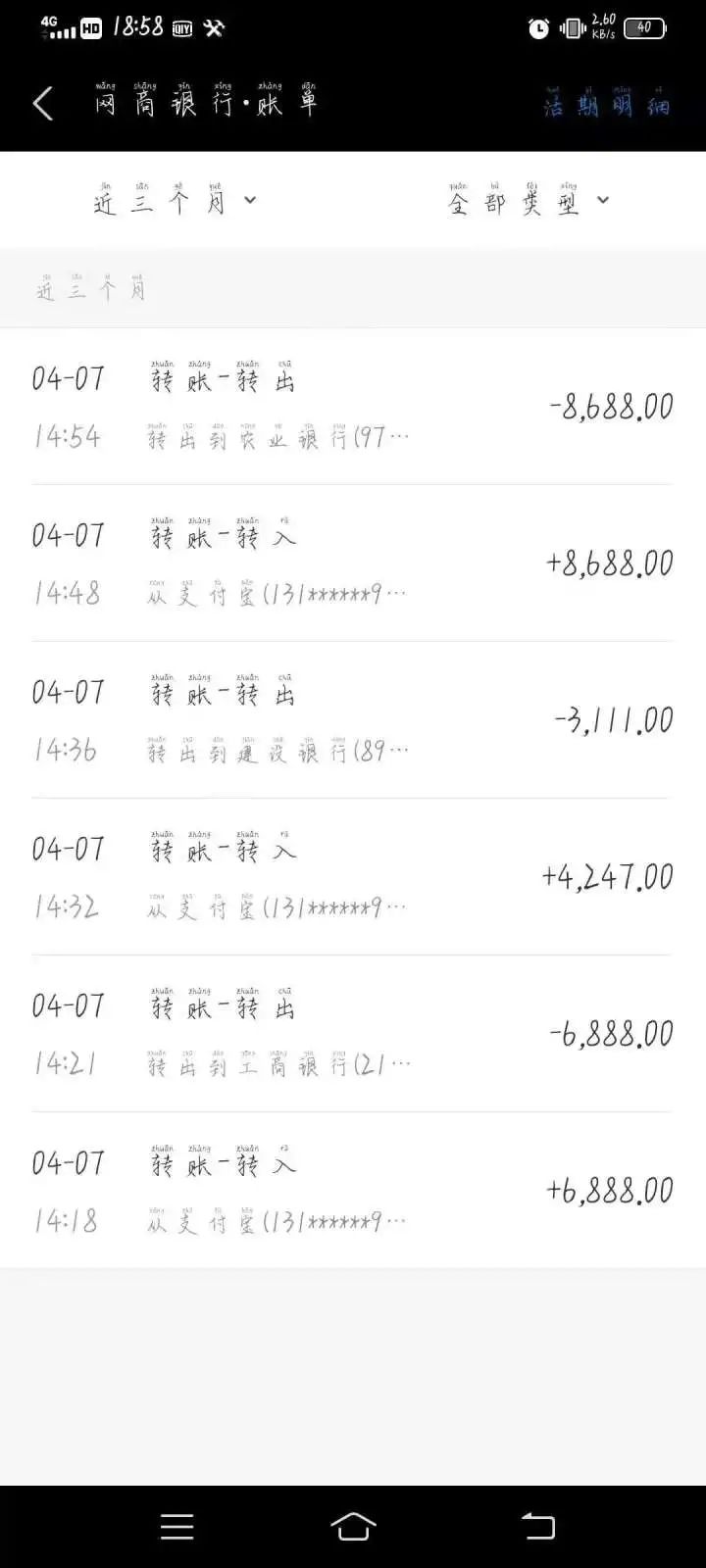Viewport: 706px width, 1568px height.
Task: View the 14:36 transfer-out of -3,111.00
Action: (353, 720)
